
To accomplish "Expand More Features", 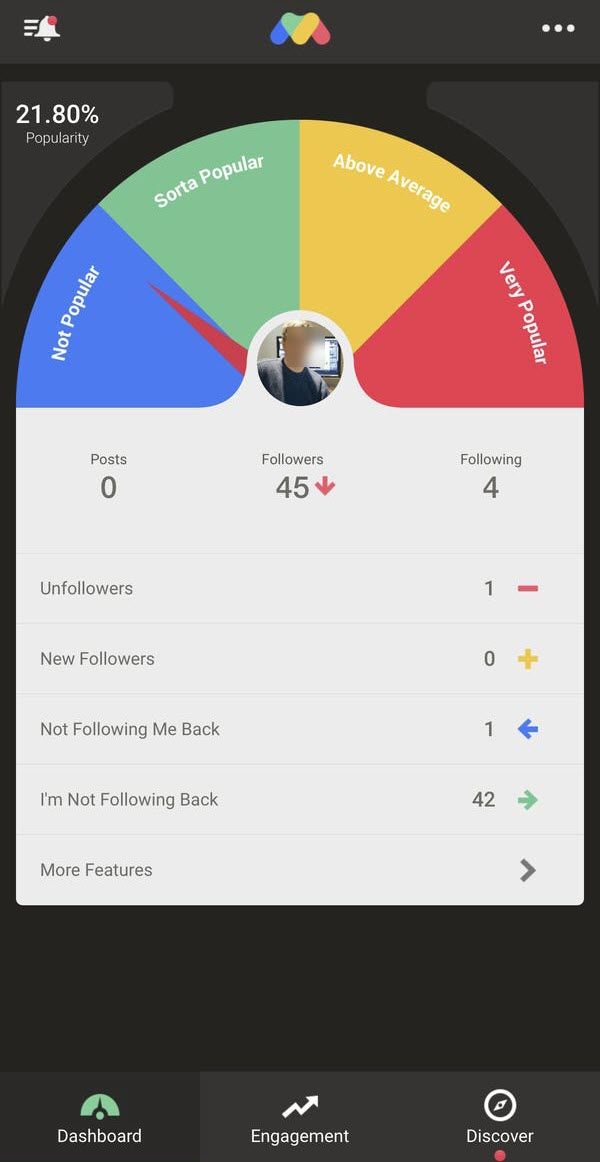I will tap(299, 870).
